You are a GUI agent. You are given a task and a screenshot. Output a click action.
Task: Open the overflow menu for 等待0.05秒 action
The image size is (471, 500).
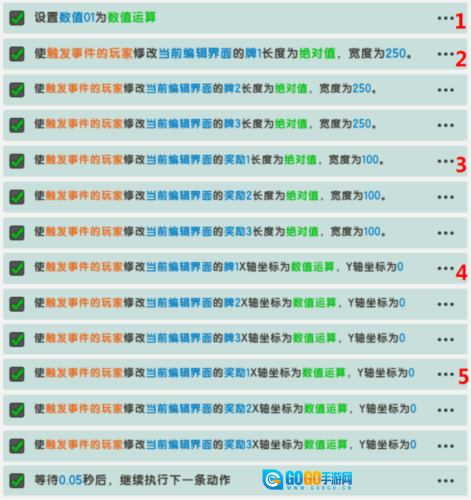(x=446, y=481)
